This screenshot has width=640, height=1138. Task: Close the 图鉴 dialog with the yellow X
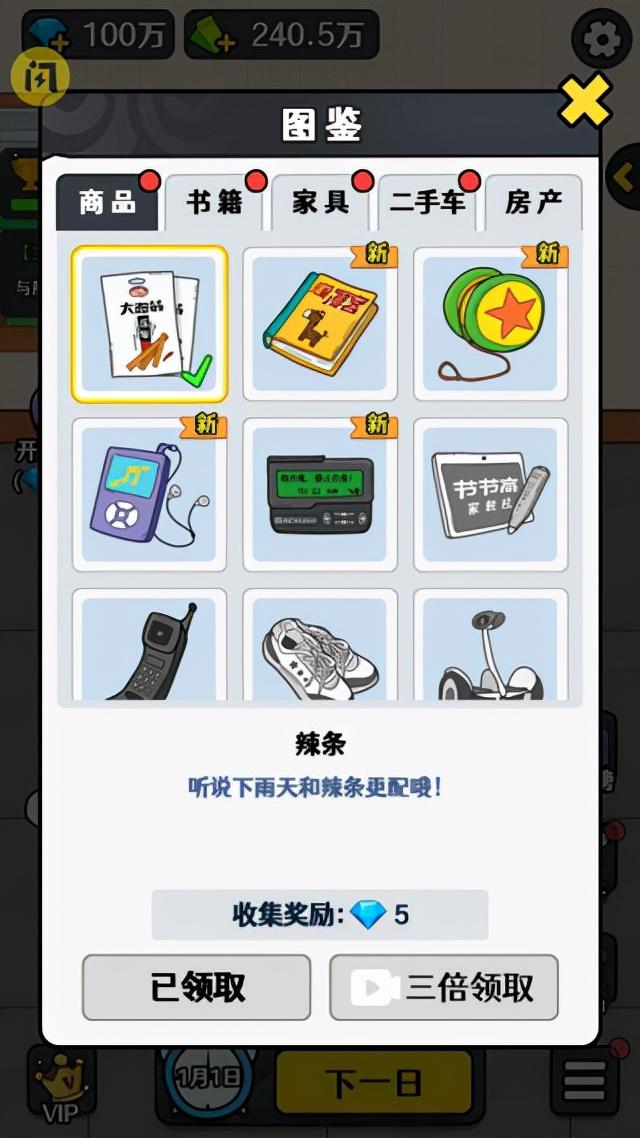click(x=584, y=100)
